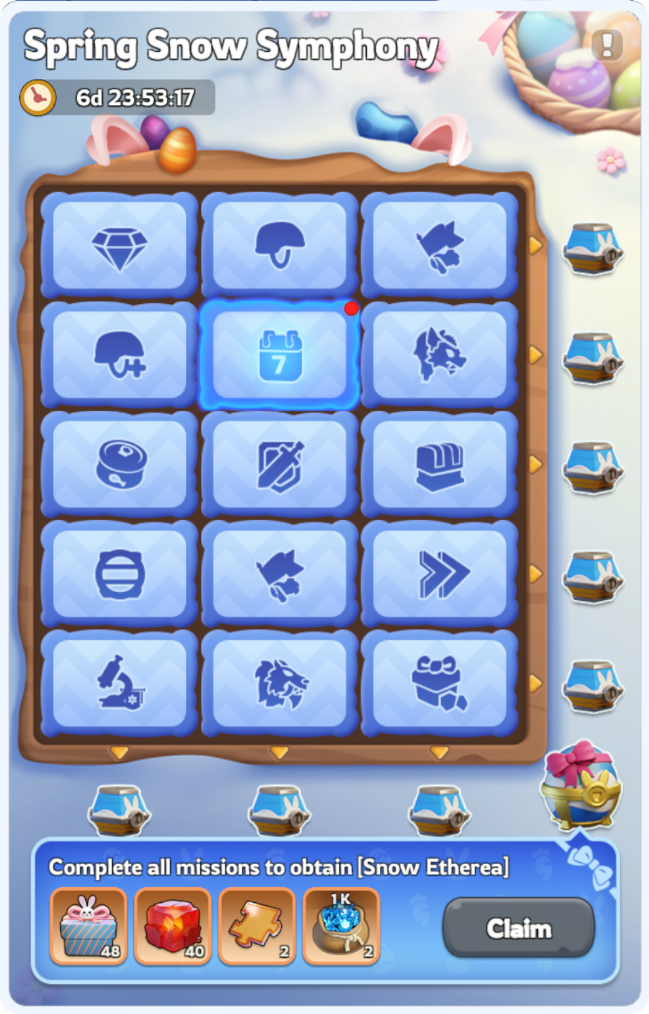Screen dimensions: 649x1014
Task: Open the fist mission tile
Action: [x=439, y=464]
